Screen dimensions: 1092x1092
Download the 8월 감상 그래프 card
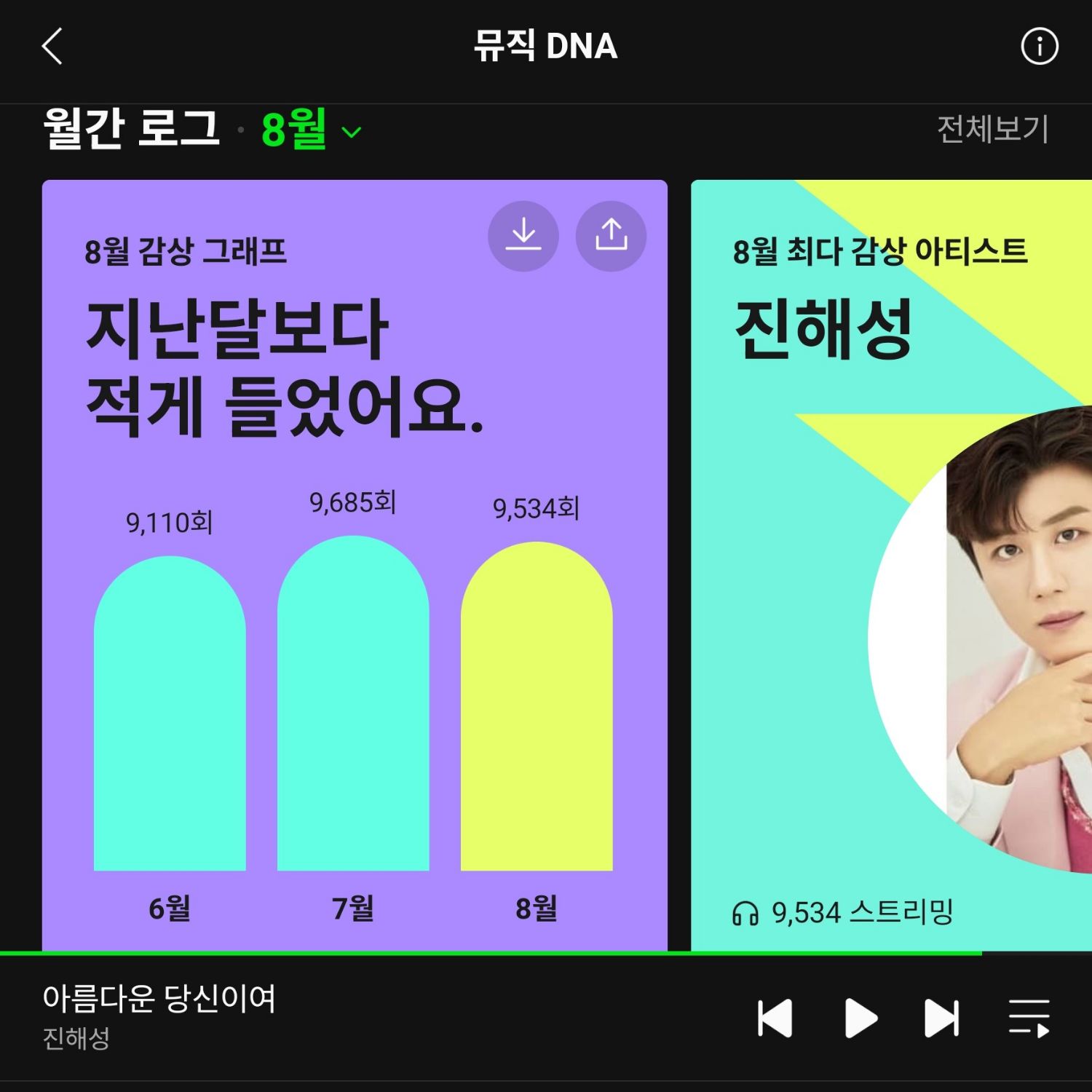[523, 236]
